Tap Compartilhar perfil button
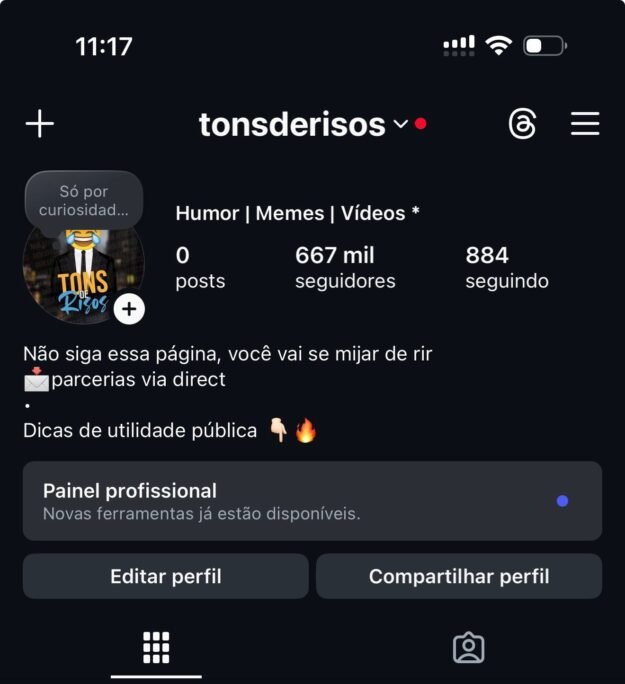 [459, 577]
